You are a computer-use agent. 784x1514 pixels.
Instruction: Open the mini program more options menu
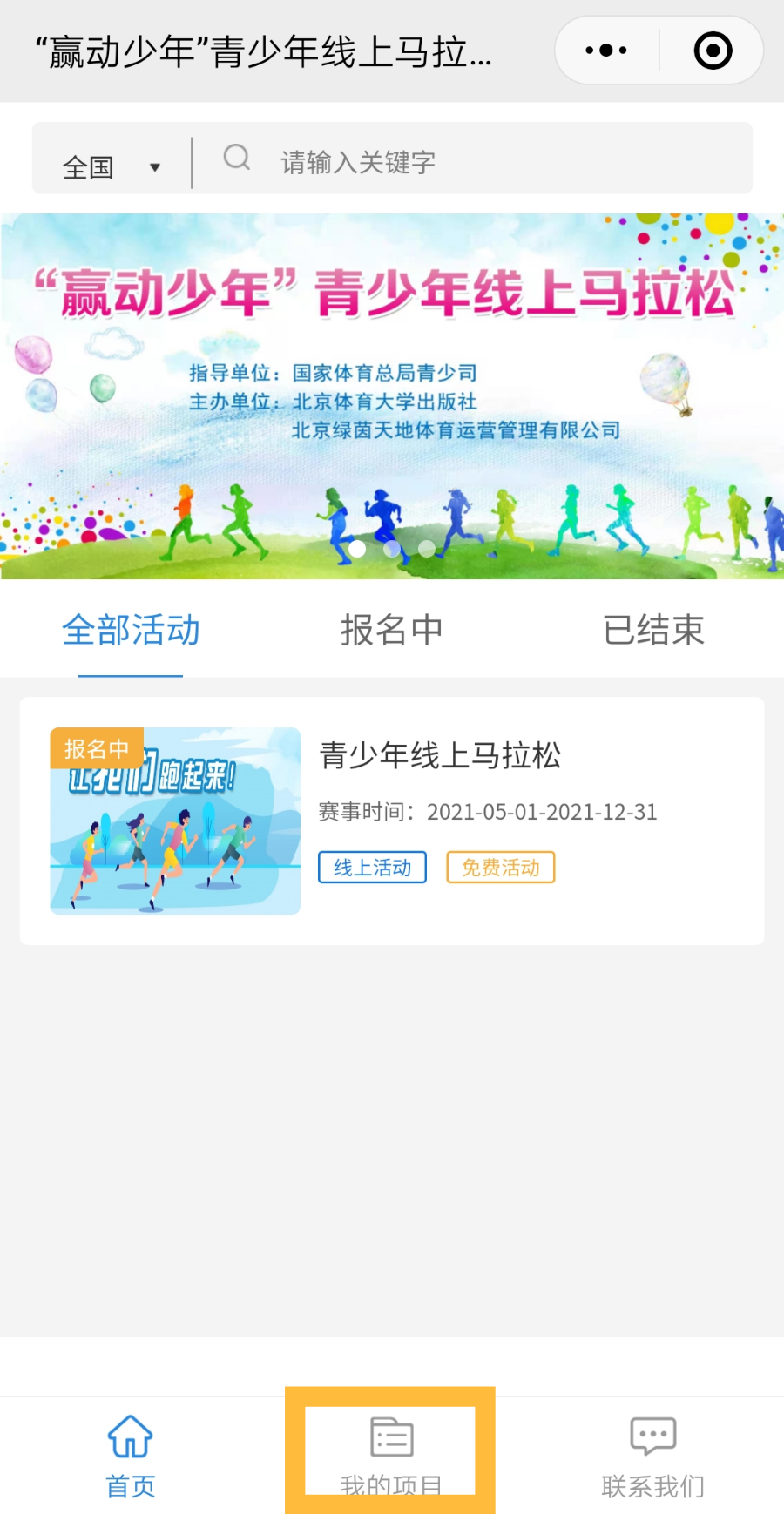(606, 51)
